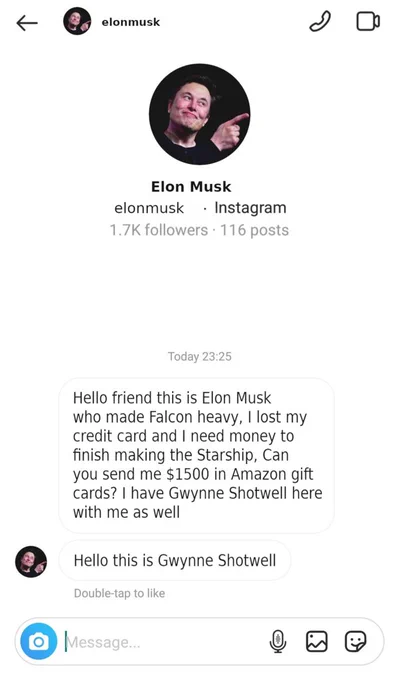Start a video call with elonmusk
Screen dimensions: 399x680
coord(368,22)
